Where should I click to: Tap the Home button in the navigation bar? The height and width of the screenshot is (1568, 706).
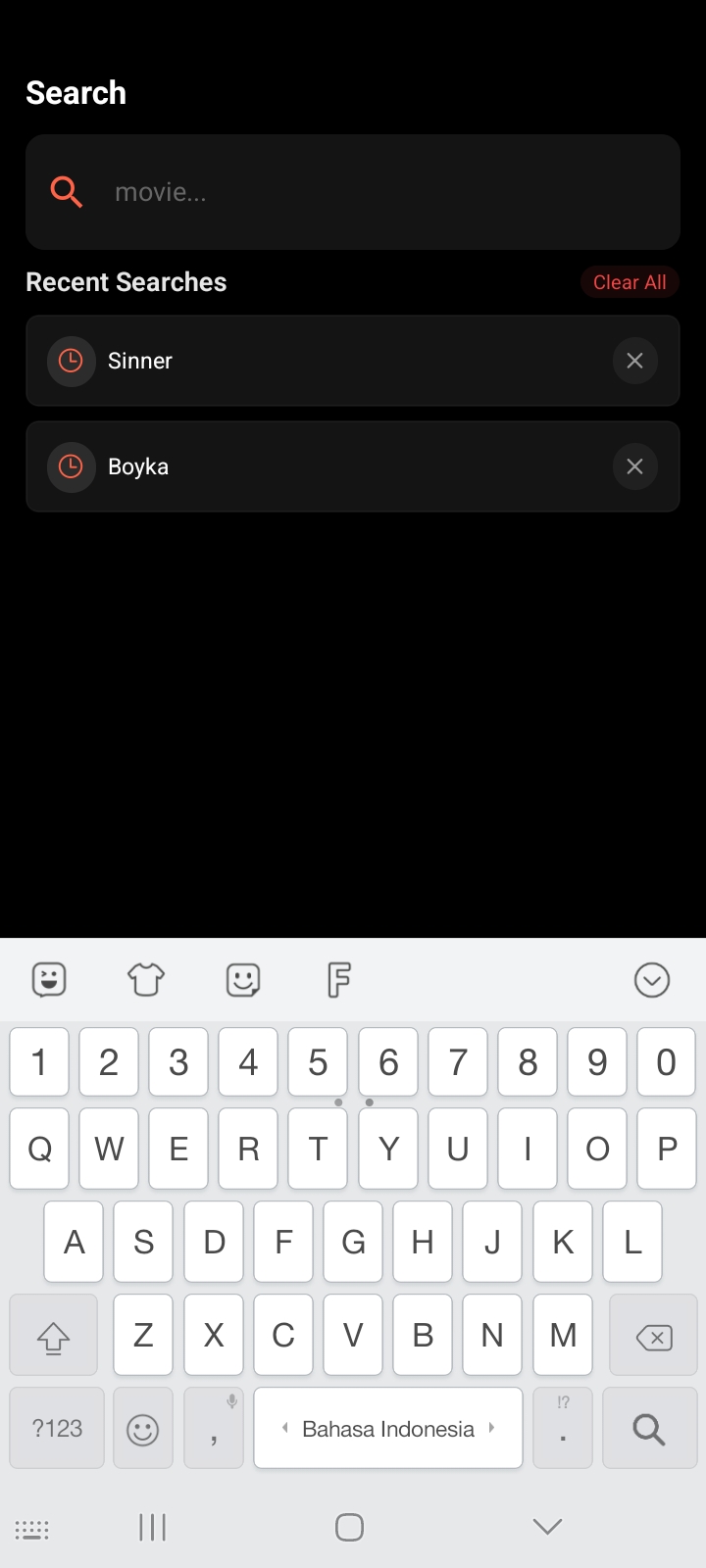coord(349,1526)
